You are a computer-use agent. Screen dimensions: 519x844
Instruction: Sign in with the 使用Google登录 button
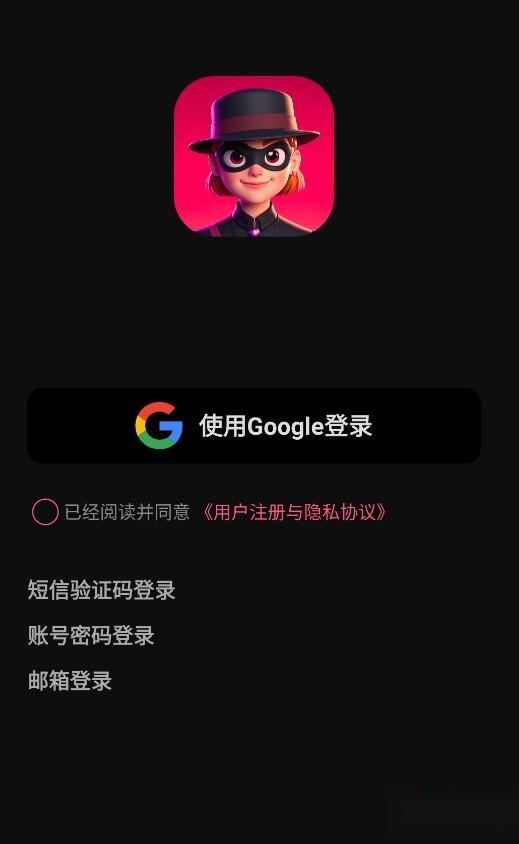click(x=254, y=425)
